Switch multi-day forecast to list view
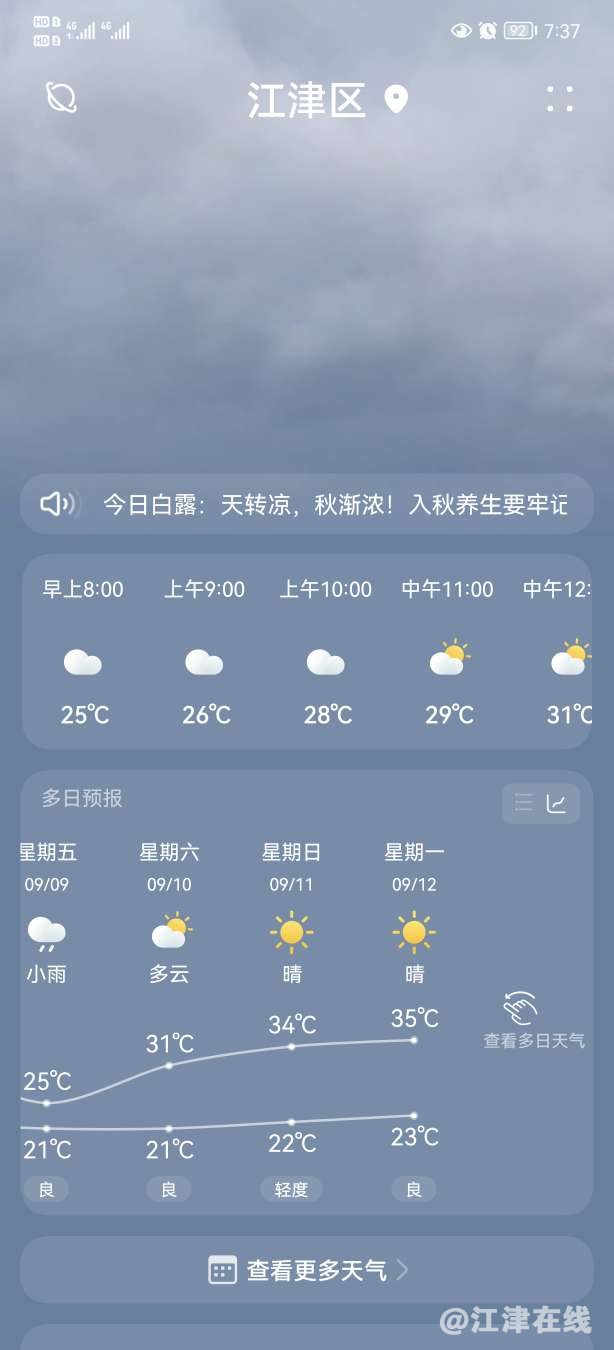Screen dimensions: 614x1350 tap(524, 803)
